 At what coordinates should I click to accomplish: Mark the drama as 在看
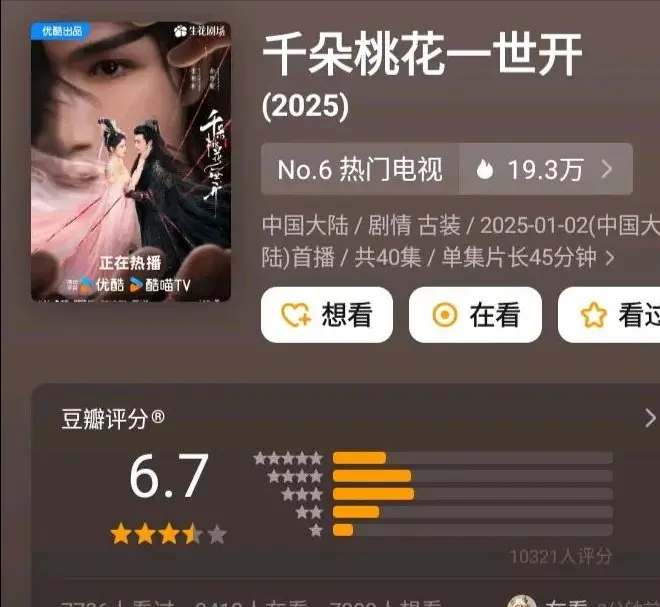click(x=475, y=315)
